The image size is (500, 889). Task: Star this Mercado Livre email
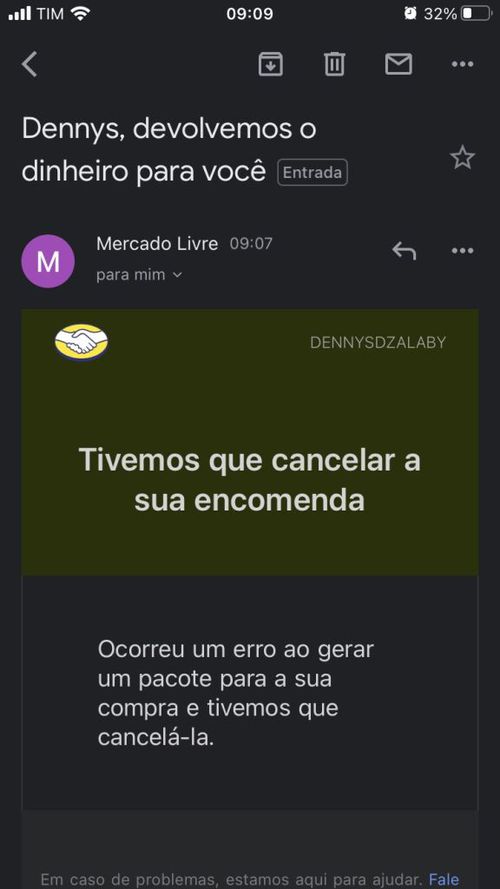463,157
